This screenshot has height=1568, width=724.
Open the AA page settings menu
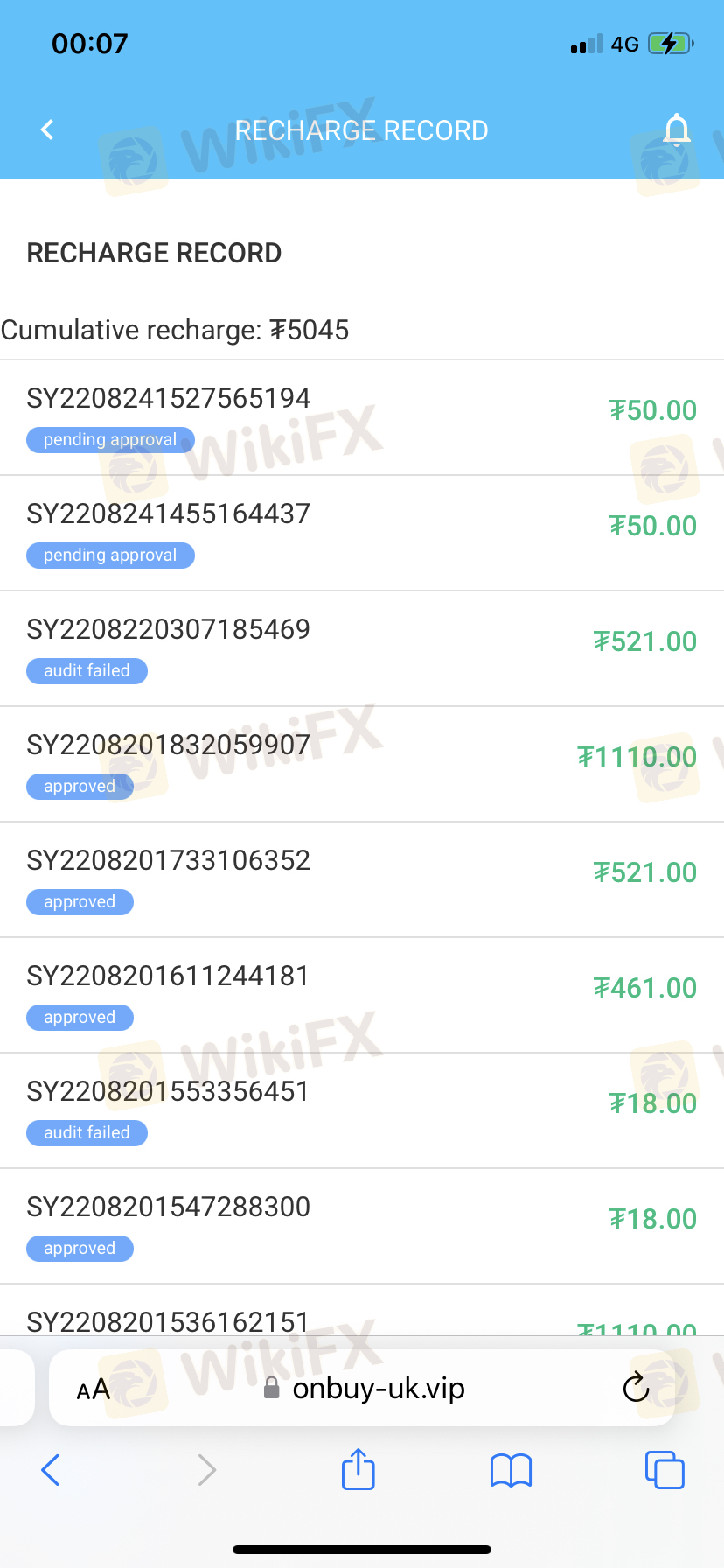click(x=93, y=1389)
